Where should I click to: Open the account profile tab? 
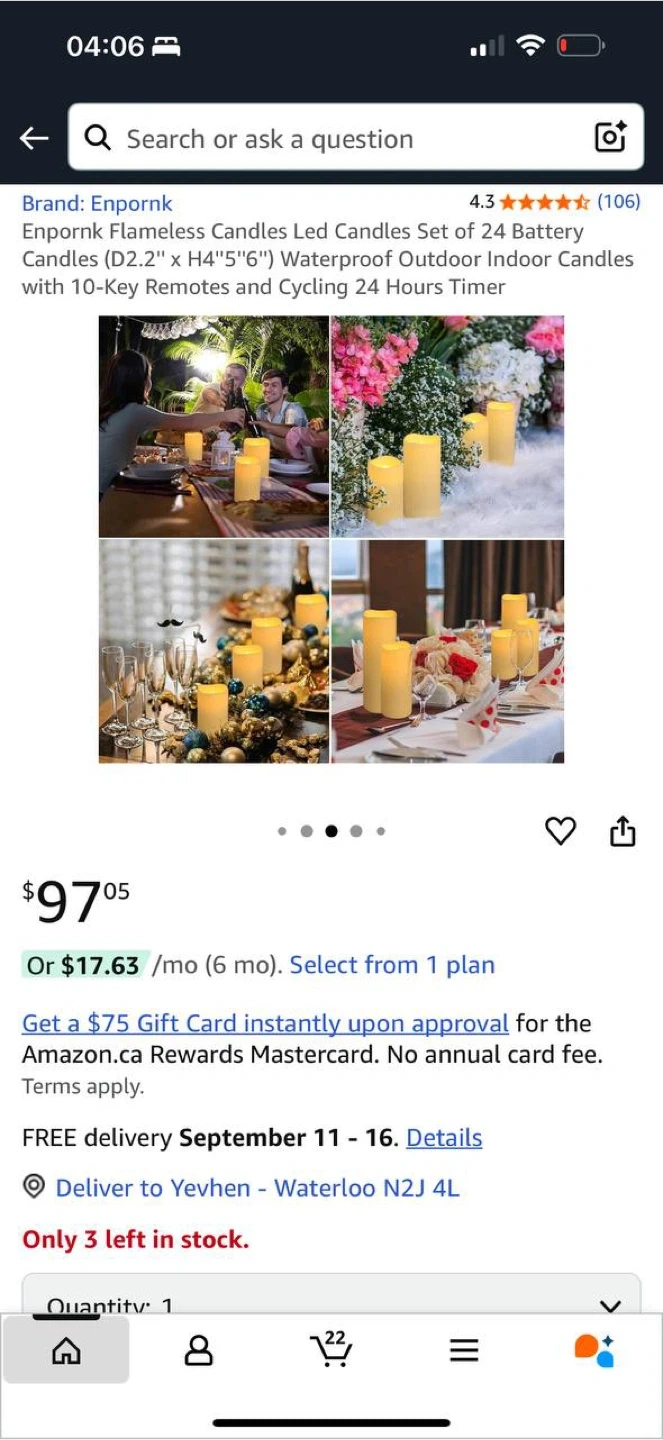(x=199, y=1351)
